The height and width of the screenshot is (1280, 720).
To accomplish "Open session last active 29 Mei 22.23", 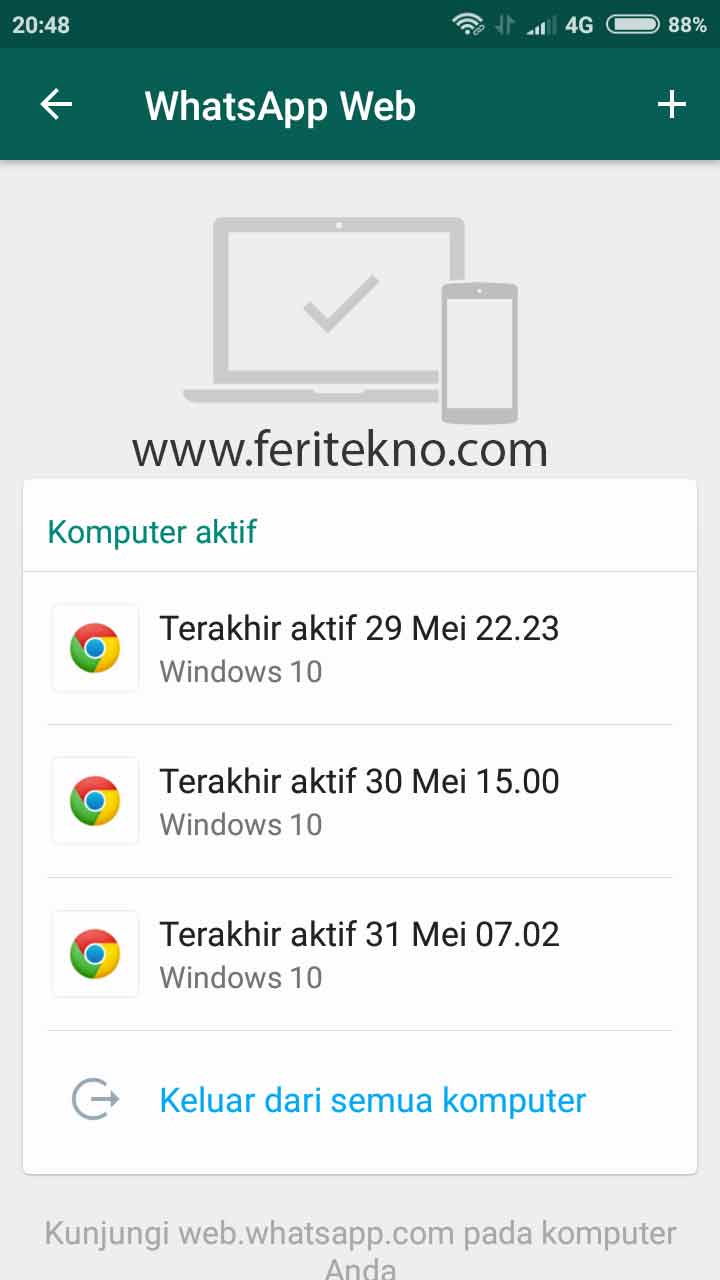I will pos(360,648).
